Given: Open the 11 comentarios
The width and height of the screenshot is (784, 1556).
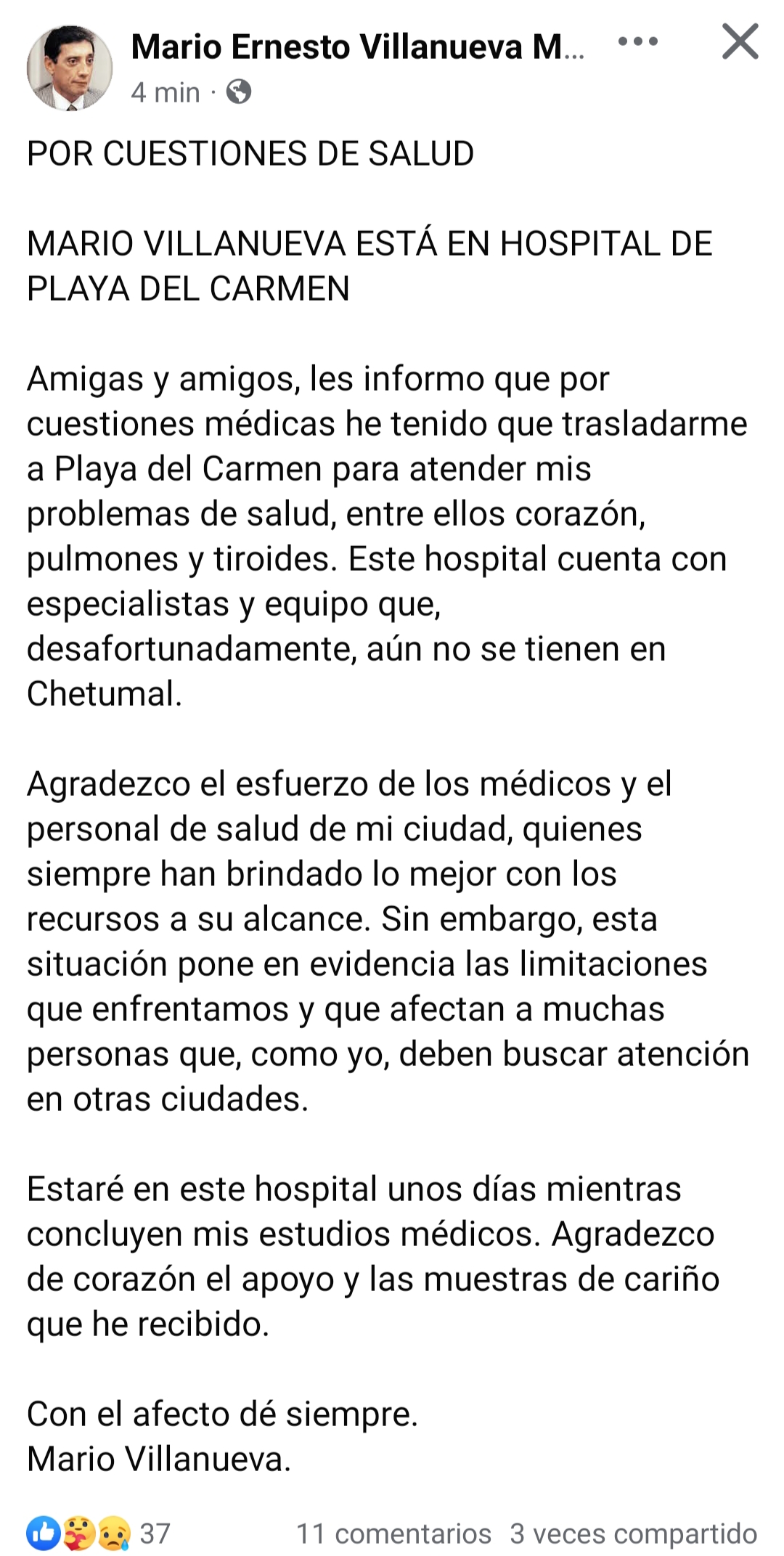Looking at the screenshot, I should click(393, 1533).
